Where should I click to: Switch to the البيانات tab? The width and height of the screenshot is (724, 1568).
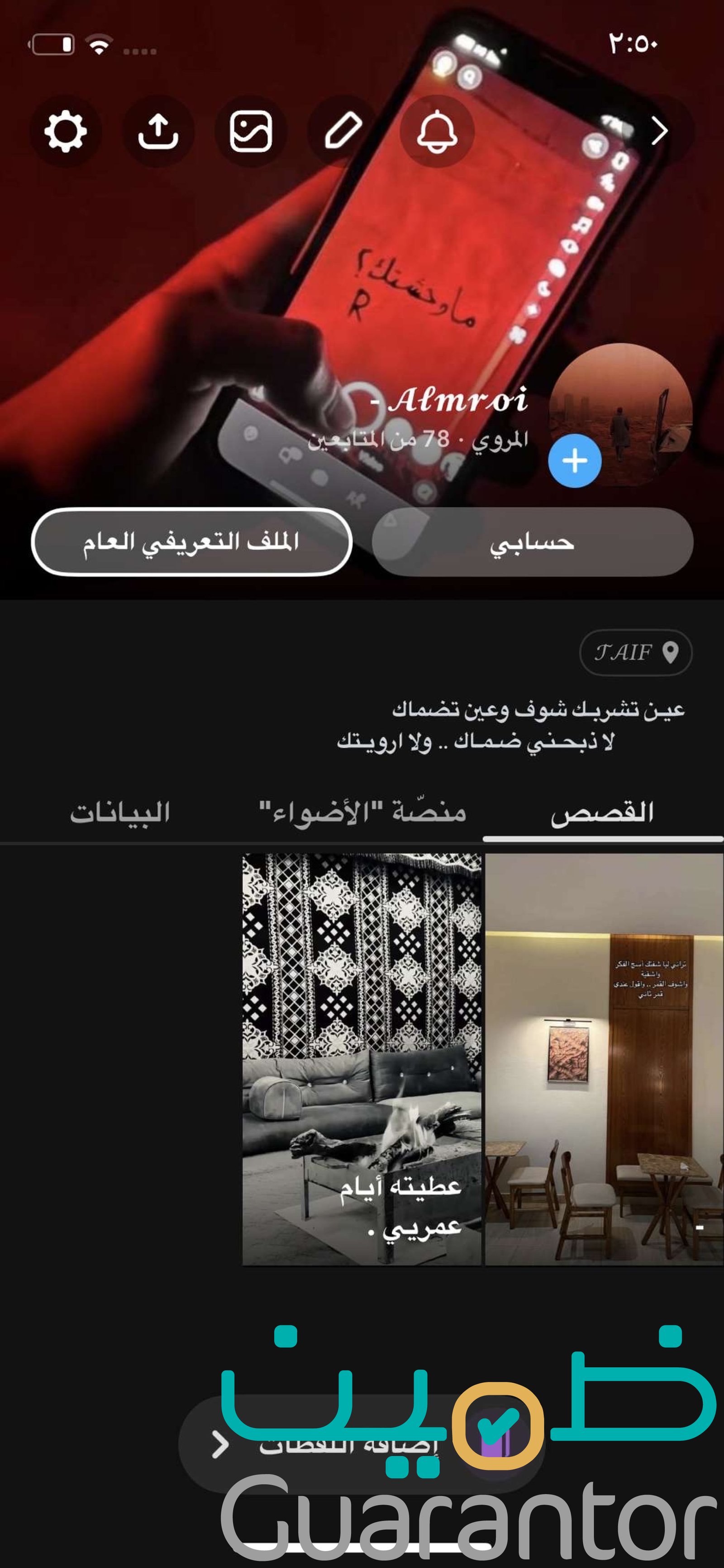[120, 813]
